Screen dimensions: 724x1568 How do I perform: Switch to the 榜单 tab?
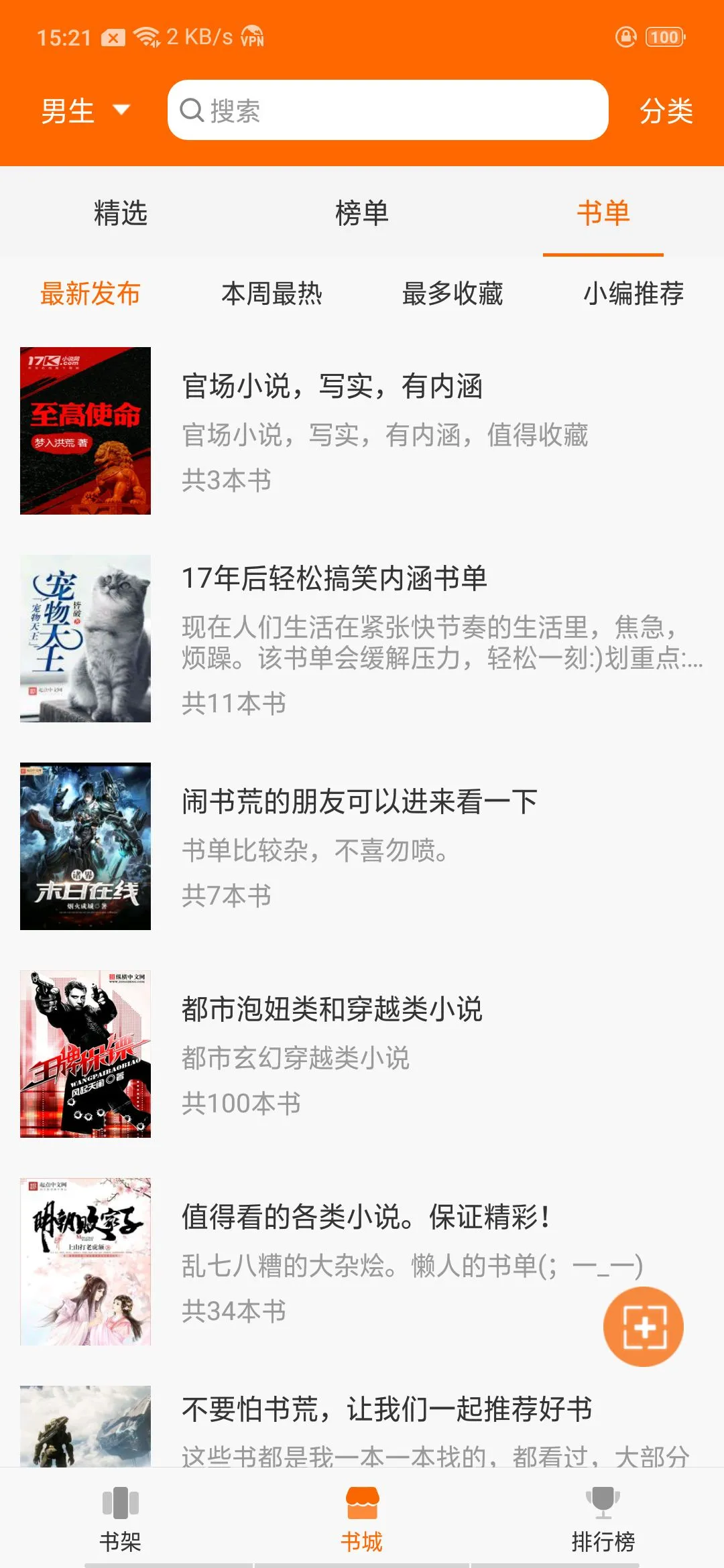point(362,213)
